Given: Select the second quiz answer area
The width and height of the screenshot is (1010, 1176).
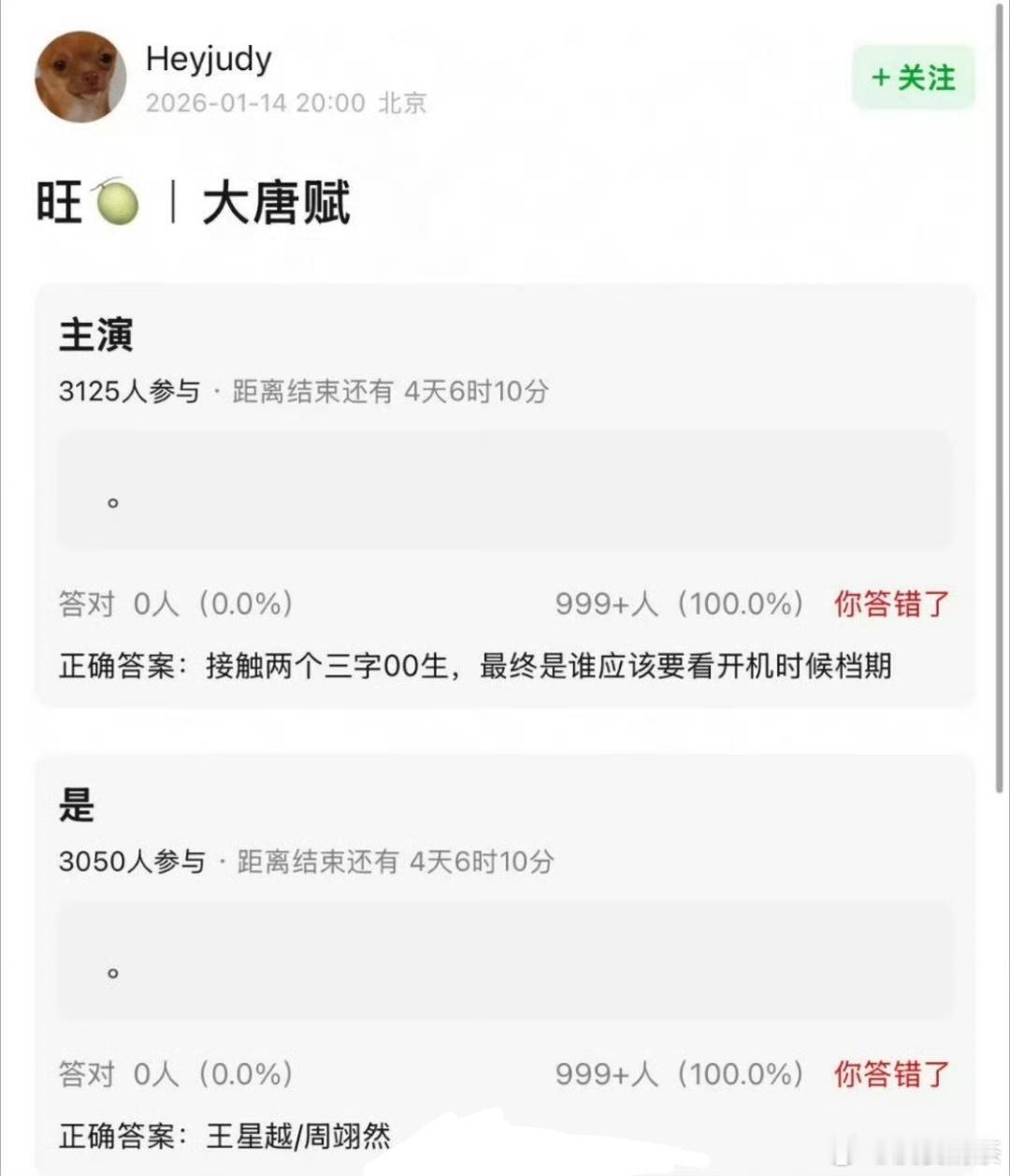Looking at the screenshot, I should 505,960.
